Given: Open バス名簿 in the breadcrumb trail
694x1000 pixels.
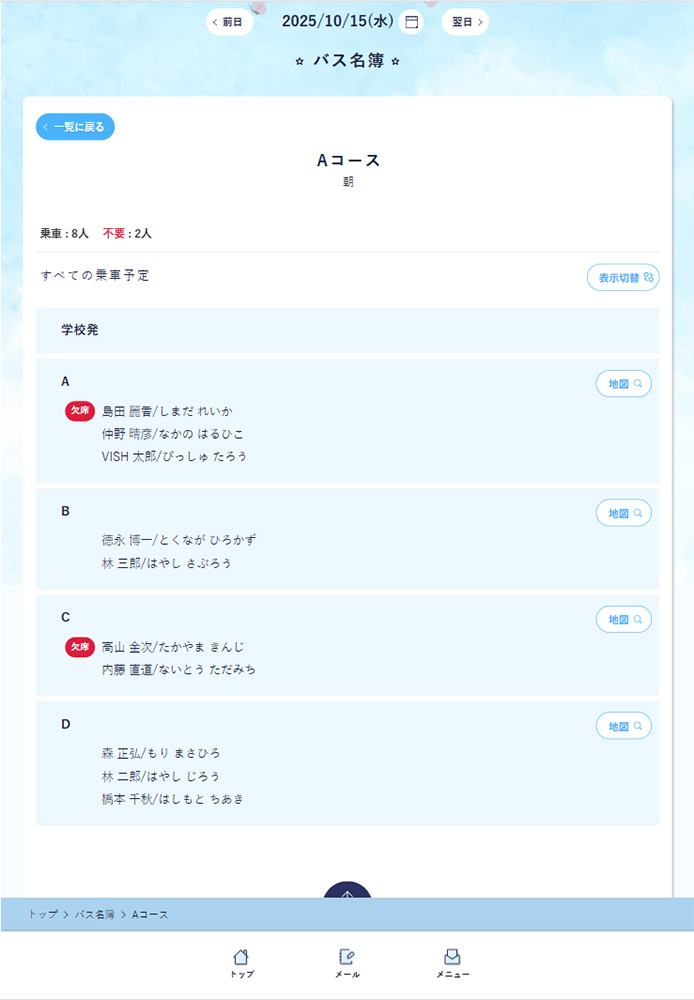Looking at the screenshot, I should [95, 915].
